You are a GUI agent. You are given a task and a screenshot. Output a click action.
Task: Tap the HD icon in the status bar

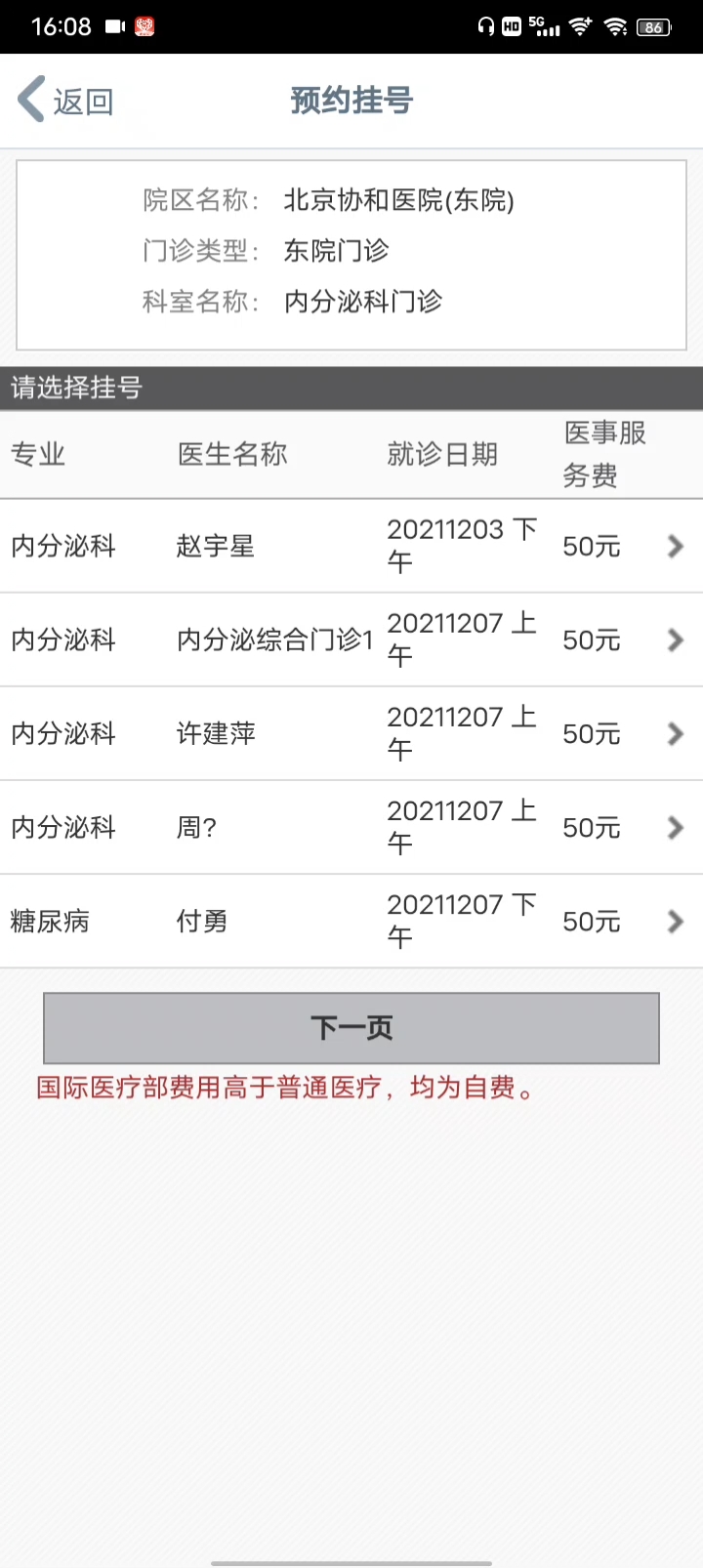click(511, 26)
